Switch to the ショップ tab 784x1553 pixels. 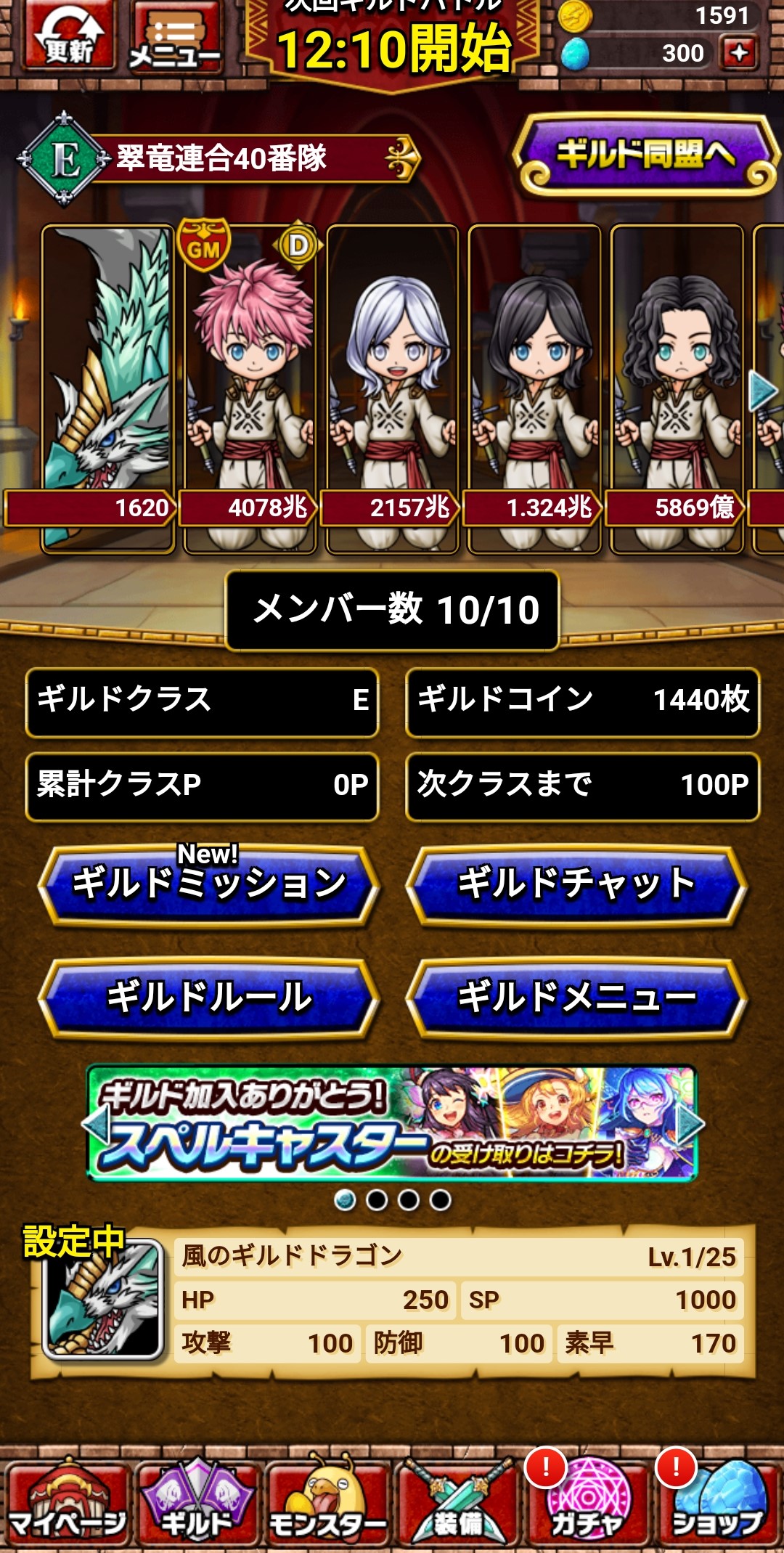pos(717,1503)
